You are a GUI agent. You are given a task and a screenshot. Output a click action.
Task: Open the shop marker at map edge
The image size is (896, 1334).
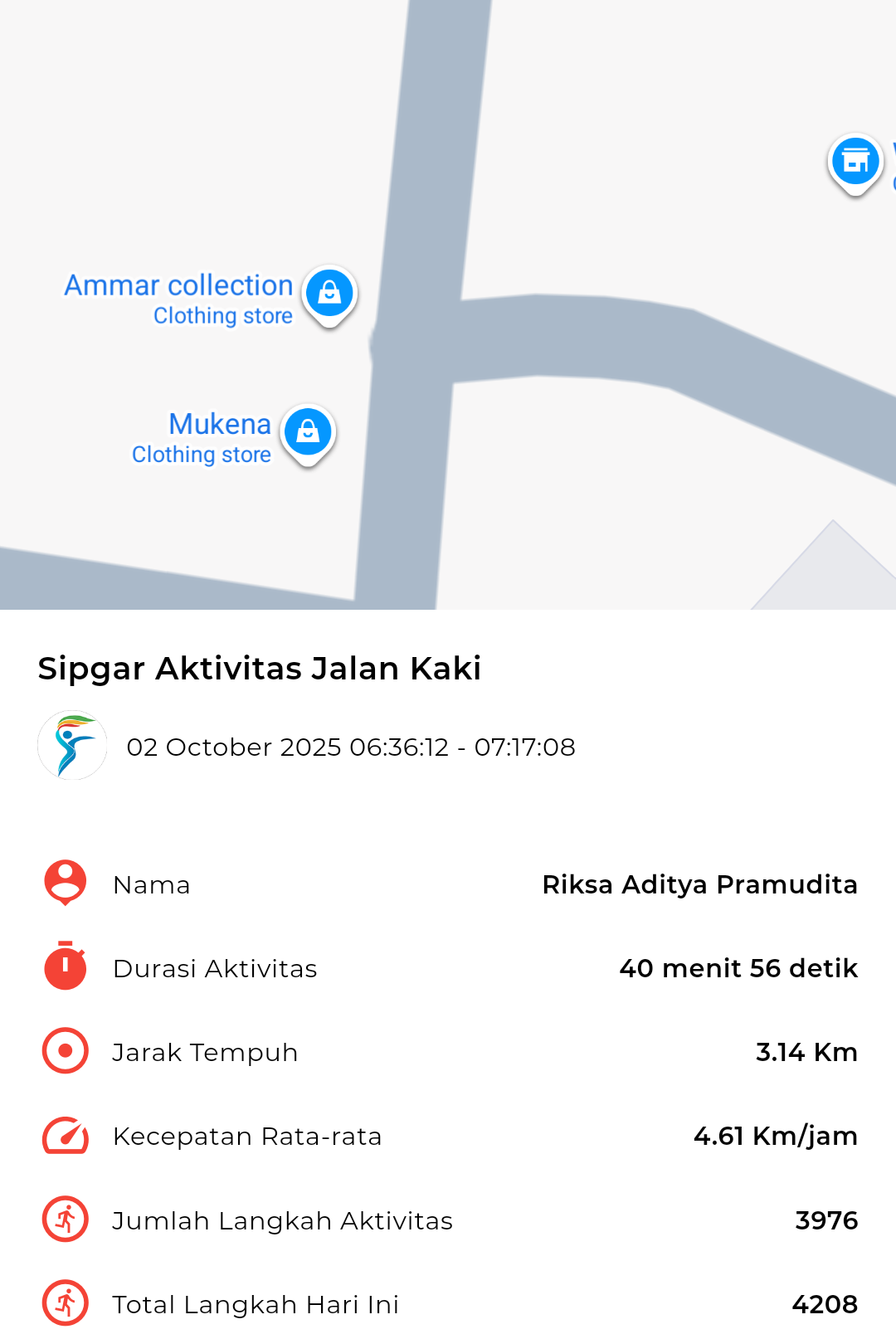pyautogui.click(x=855, y=162)
